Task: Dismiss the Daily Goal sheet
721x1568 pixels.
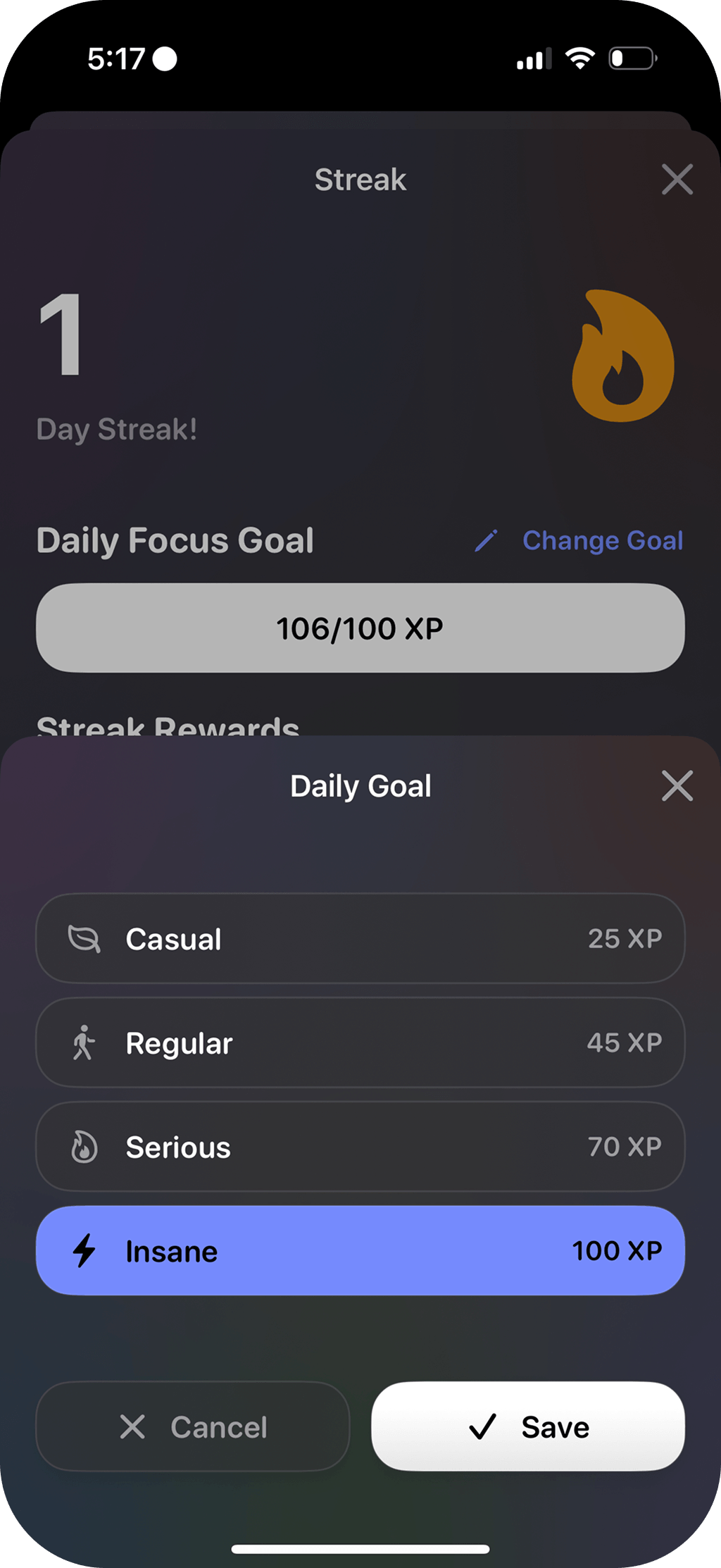Action: pyautogui.click(x=677, y=785)
